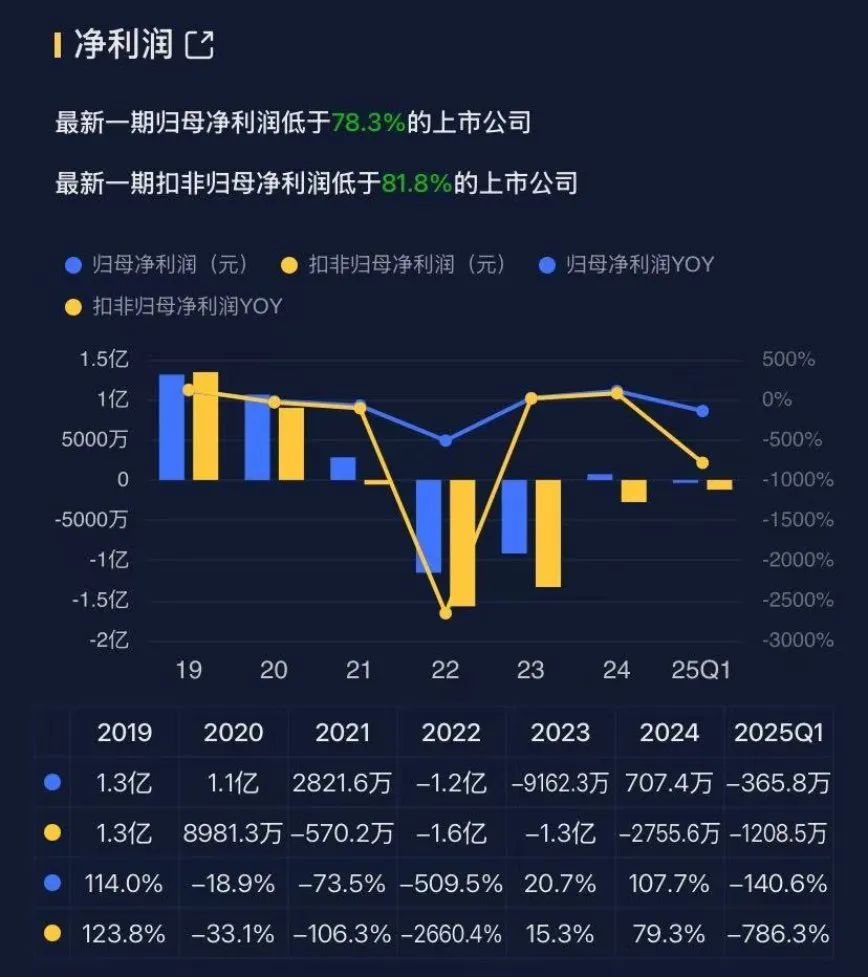868x977 pixels.
Task: Hide the 扣非归母净利润YOY line
Action: click(173, 307)
